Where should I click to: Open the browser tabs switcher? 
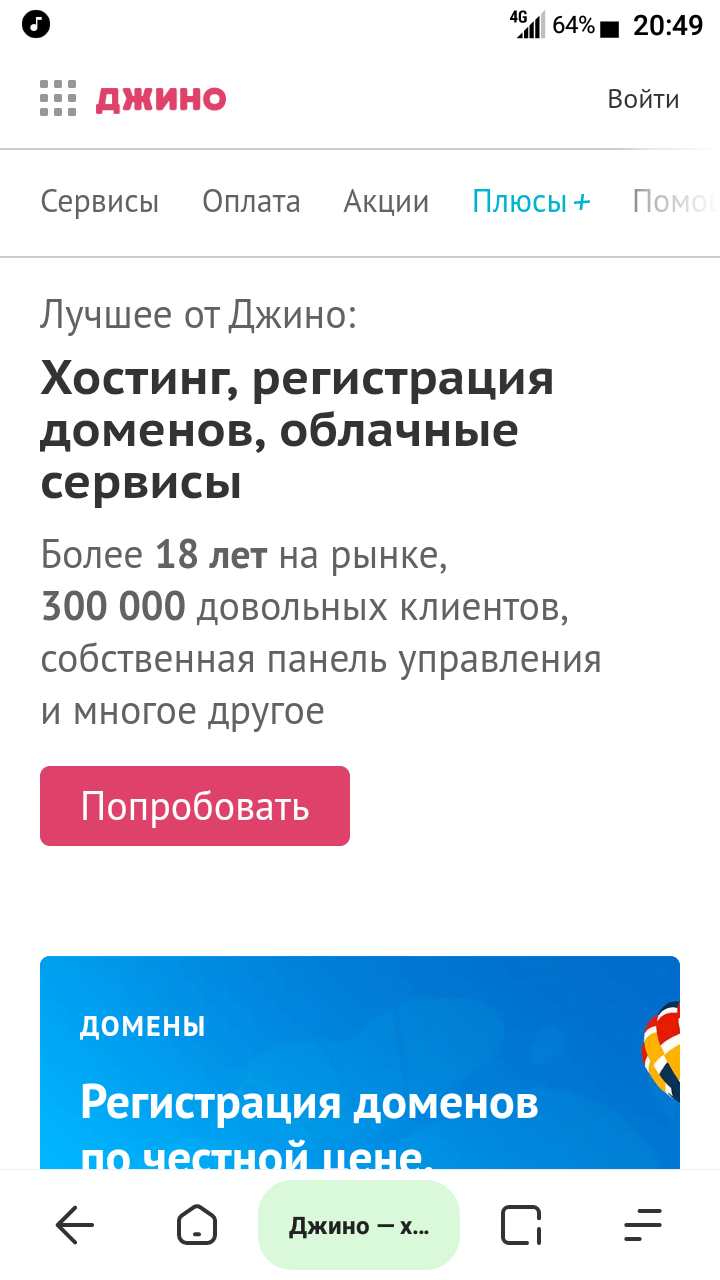(521, 1225)
